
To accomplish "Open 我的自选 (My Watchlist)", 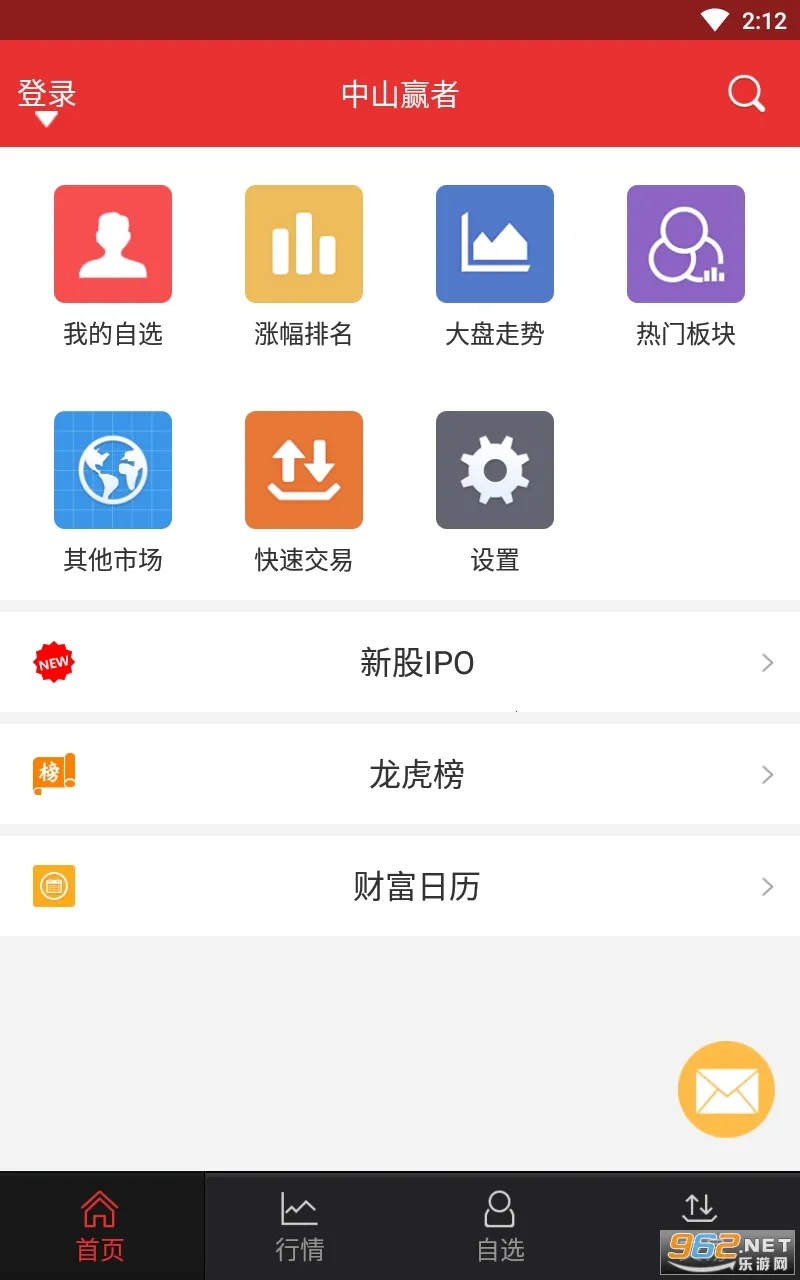I will click(112, 243).
